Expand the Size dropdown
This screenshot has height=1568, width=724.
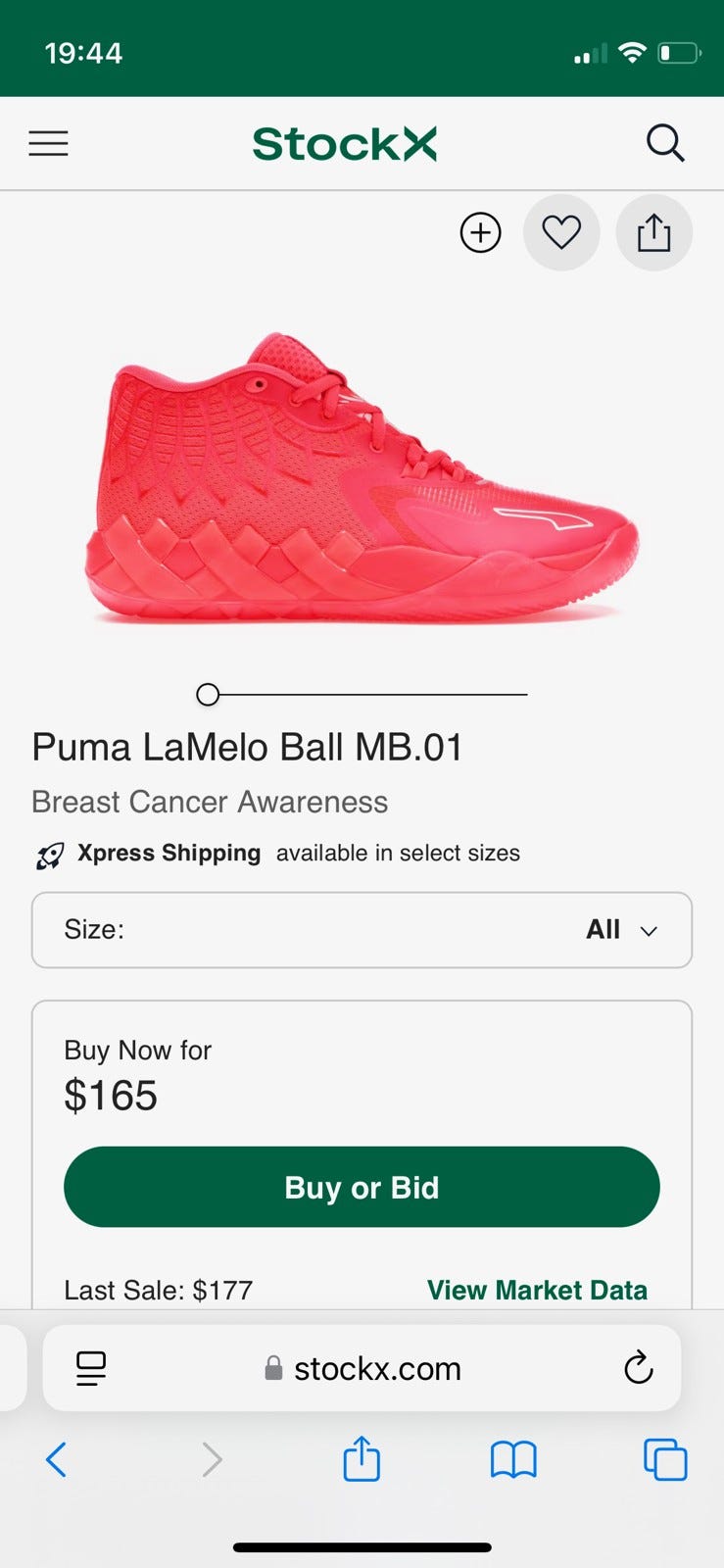point(362,930)
